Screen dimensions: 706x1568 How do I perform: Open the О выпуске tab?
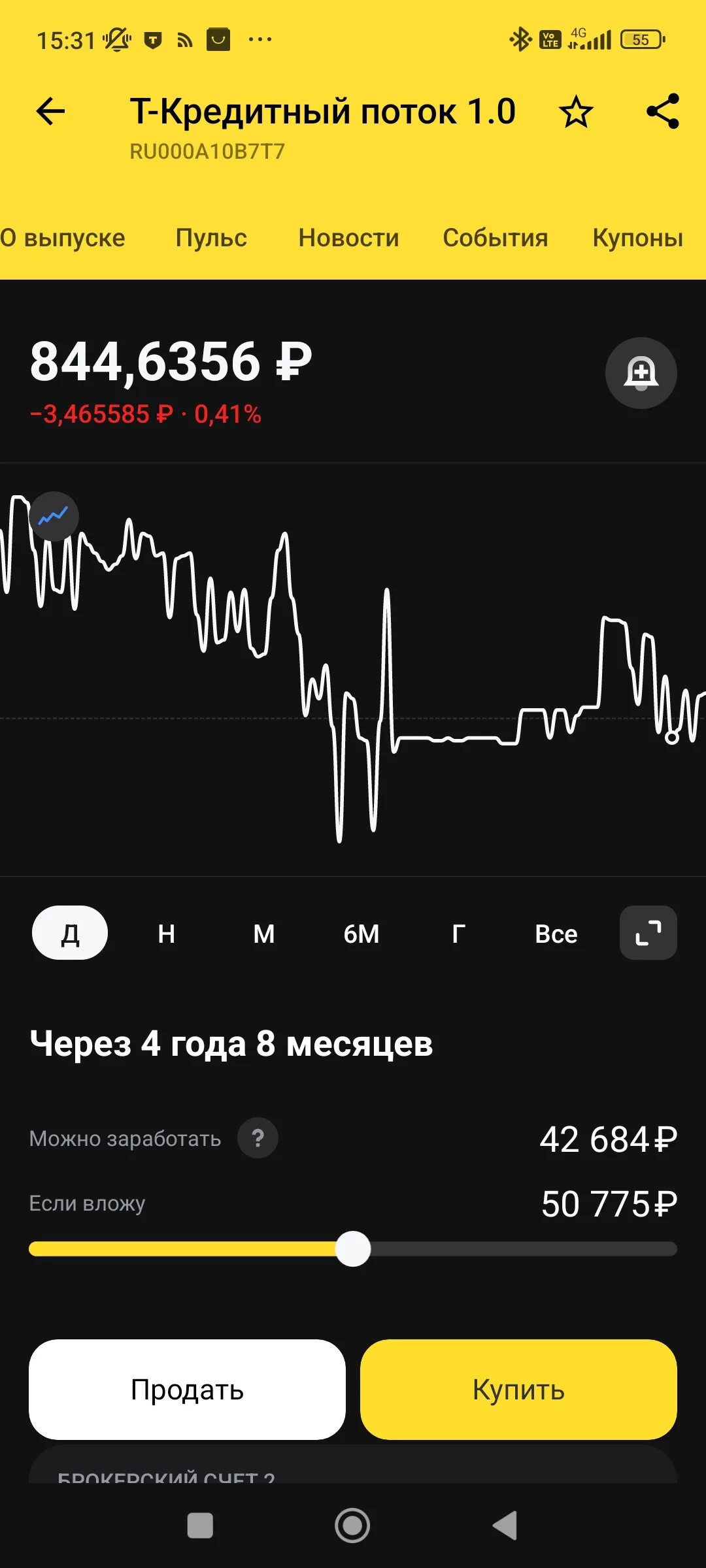coord(63,238)
